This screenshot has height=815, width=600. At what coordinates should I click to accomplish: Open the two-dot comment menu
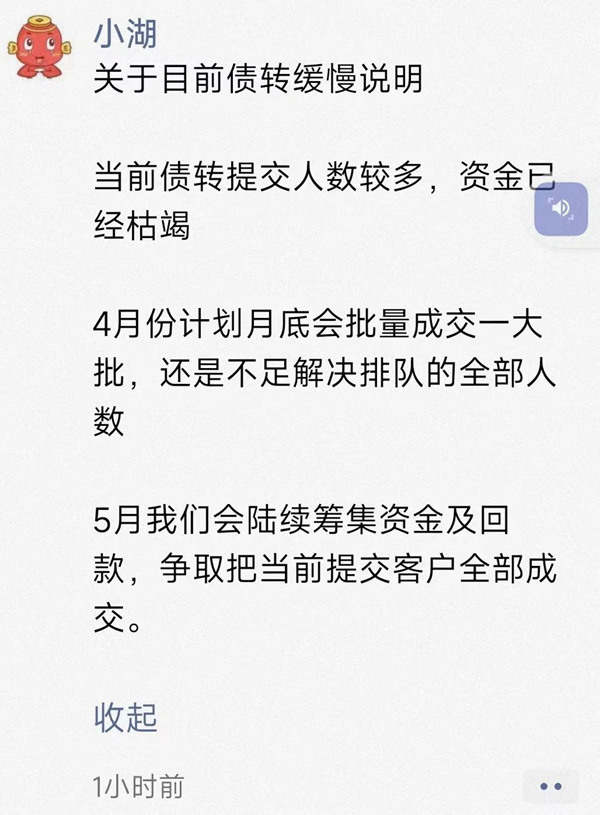[550, 786]
